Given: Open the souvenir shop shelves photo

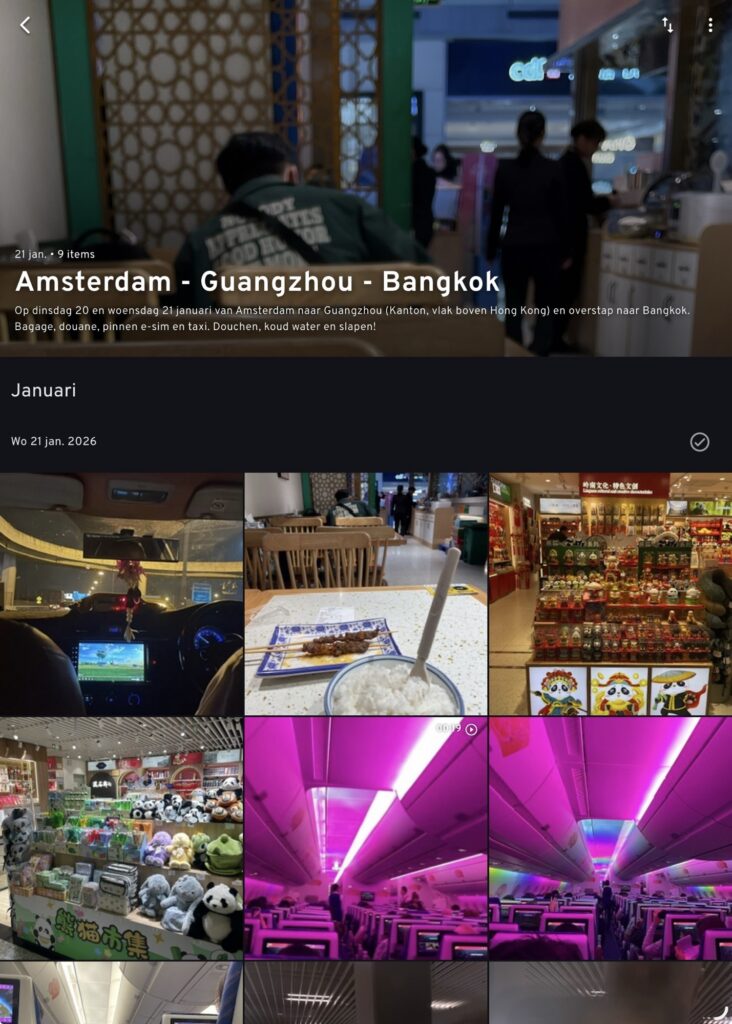Looking at the screenshot, I should tap(610, 594).
